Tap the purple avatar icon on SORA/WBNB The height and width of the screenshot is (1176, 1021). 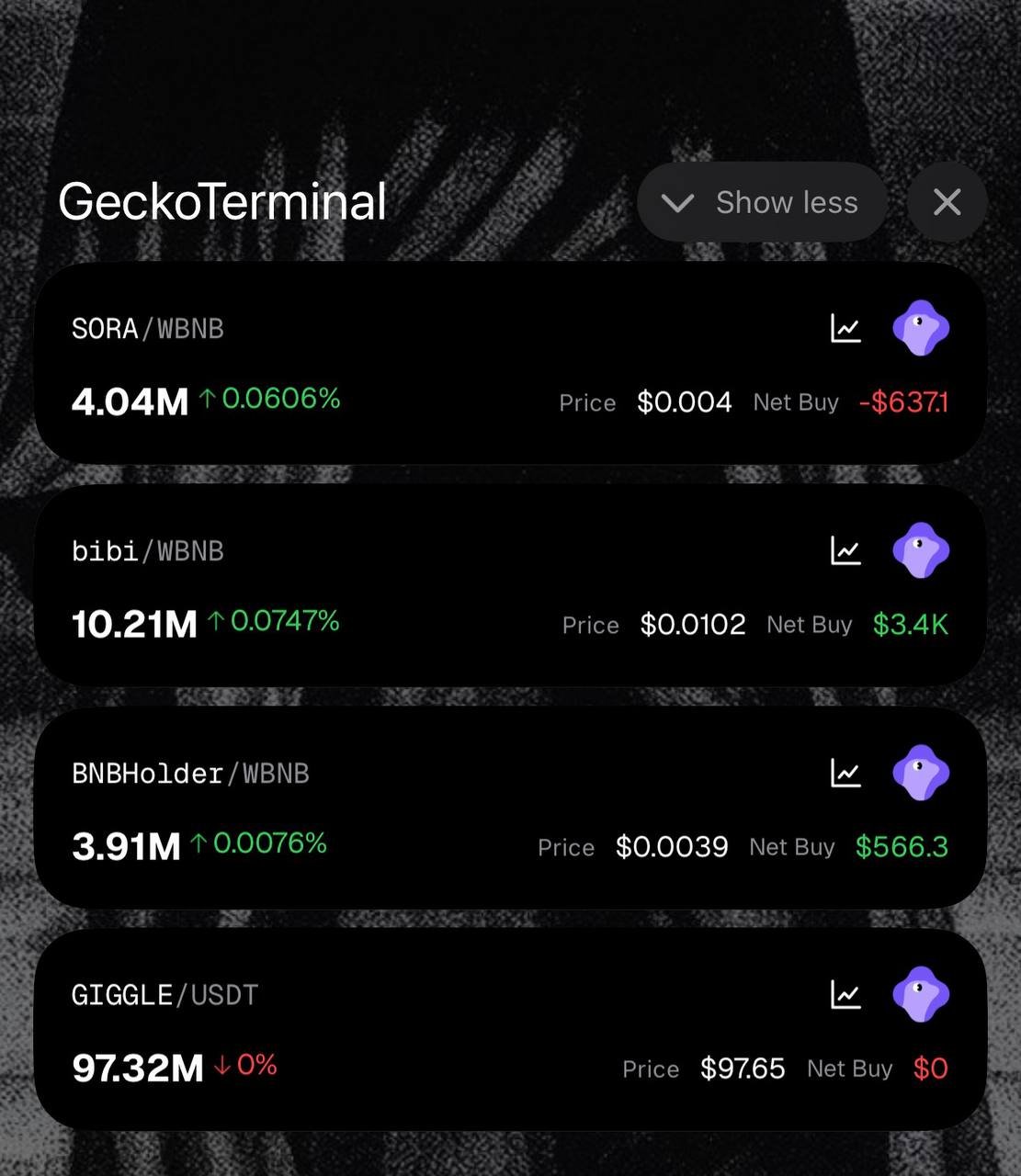(921, 328)
